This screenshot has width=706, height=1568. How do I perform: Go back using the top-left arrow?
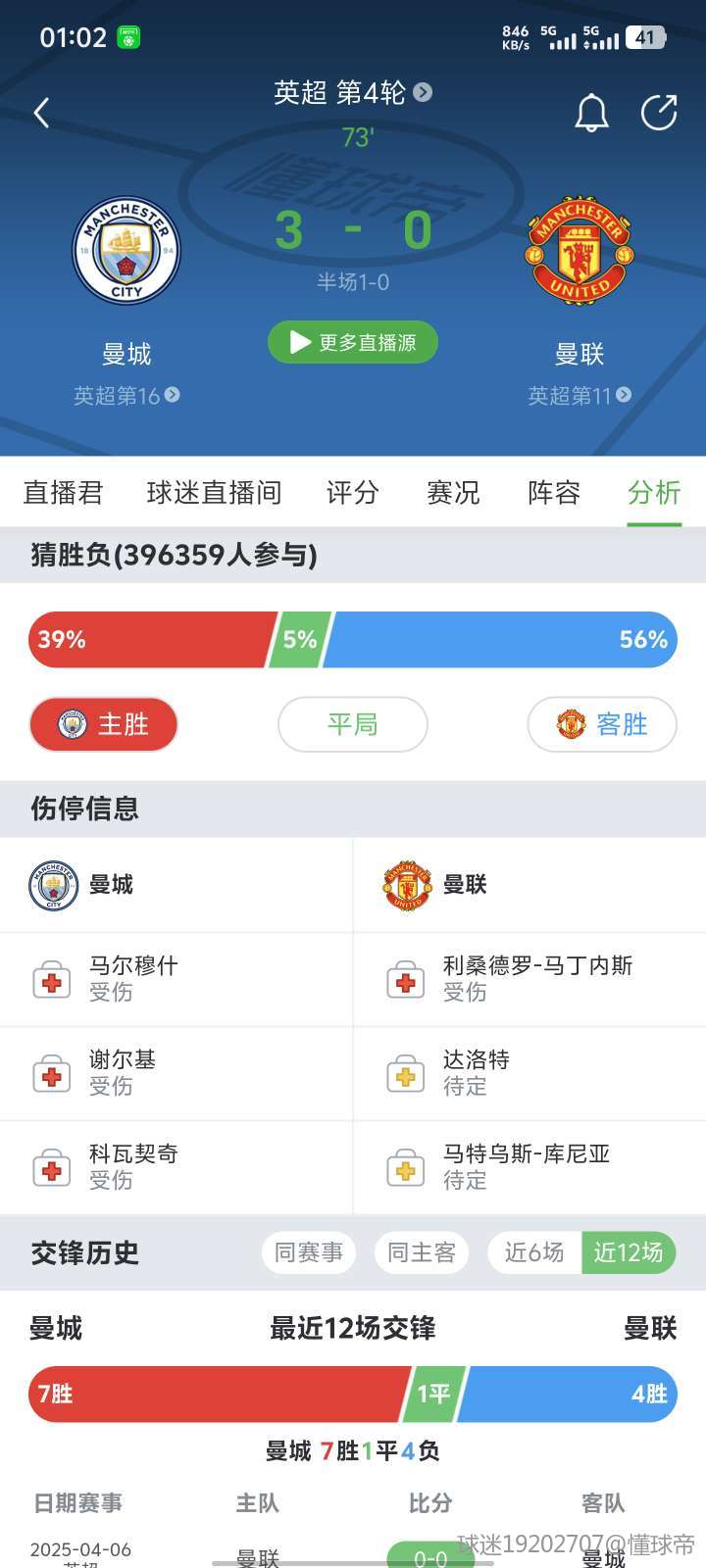(41, 113)
